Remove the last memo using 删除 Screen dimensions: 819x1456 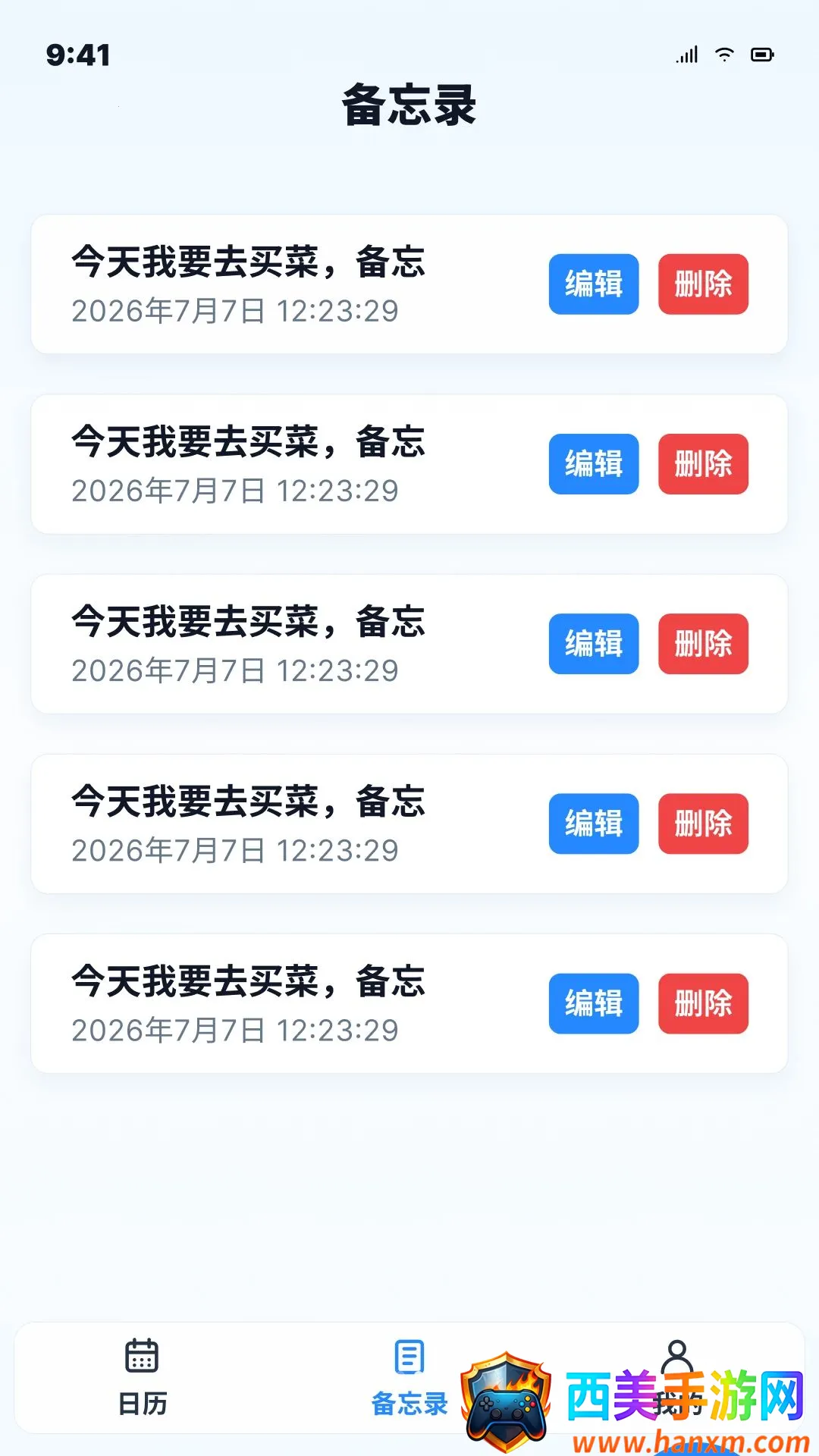click(703, 1003)
